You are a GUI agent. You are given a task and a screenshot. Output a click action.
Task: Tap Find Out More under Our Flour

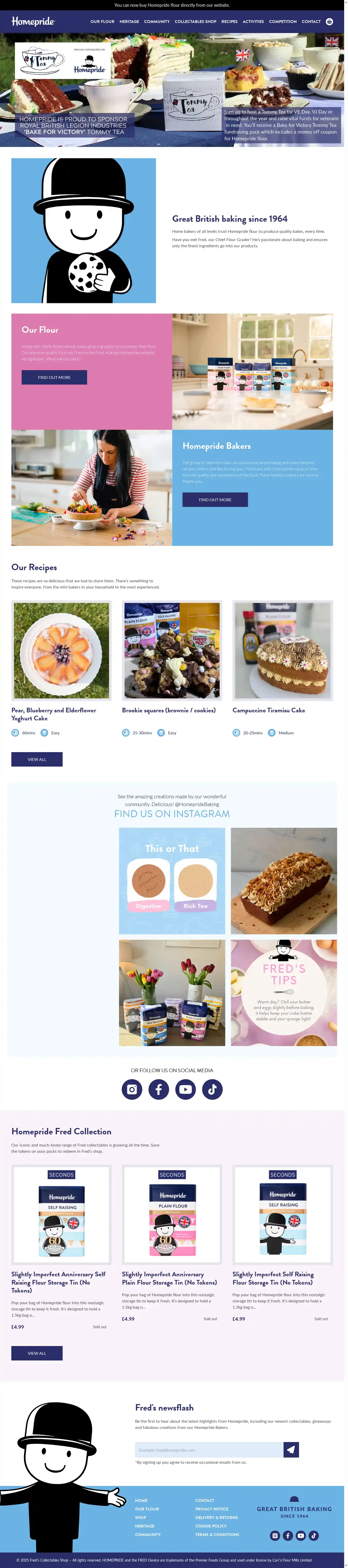click(x=54, y=377)
